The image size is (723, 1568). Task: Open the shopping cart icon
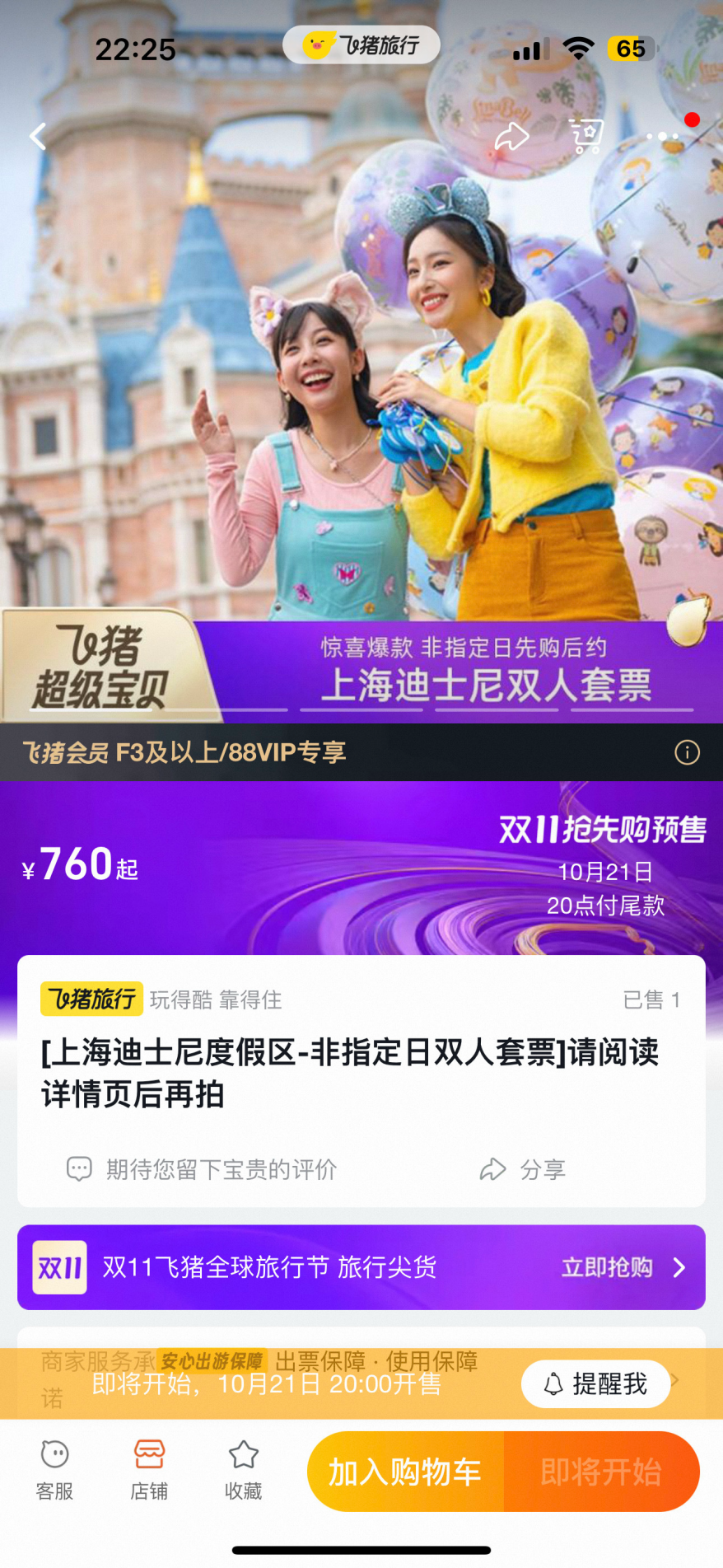click(587, 137)
